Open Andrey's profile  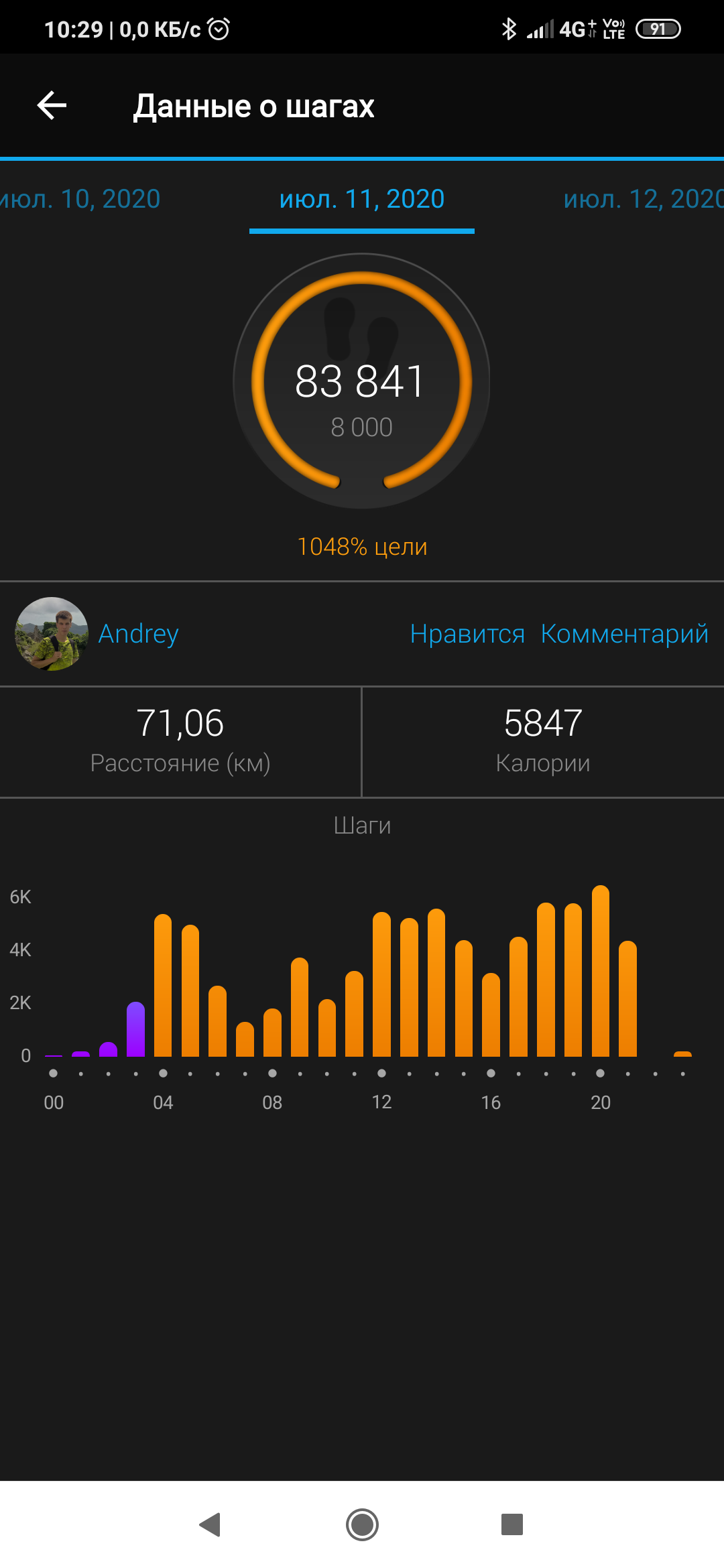click(x=138, y=634)
